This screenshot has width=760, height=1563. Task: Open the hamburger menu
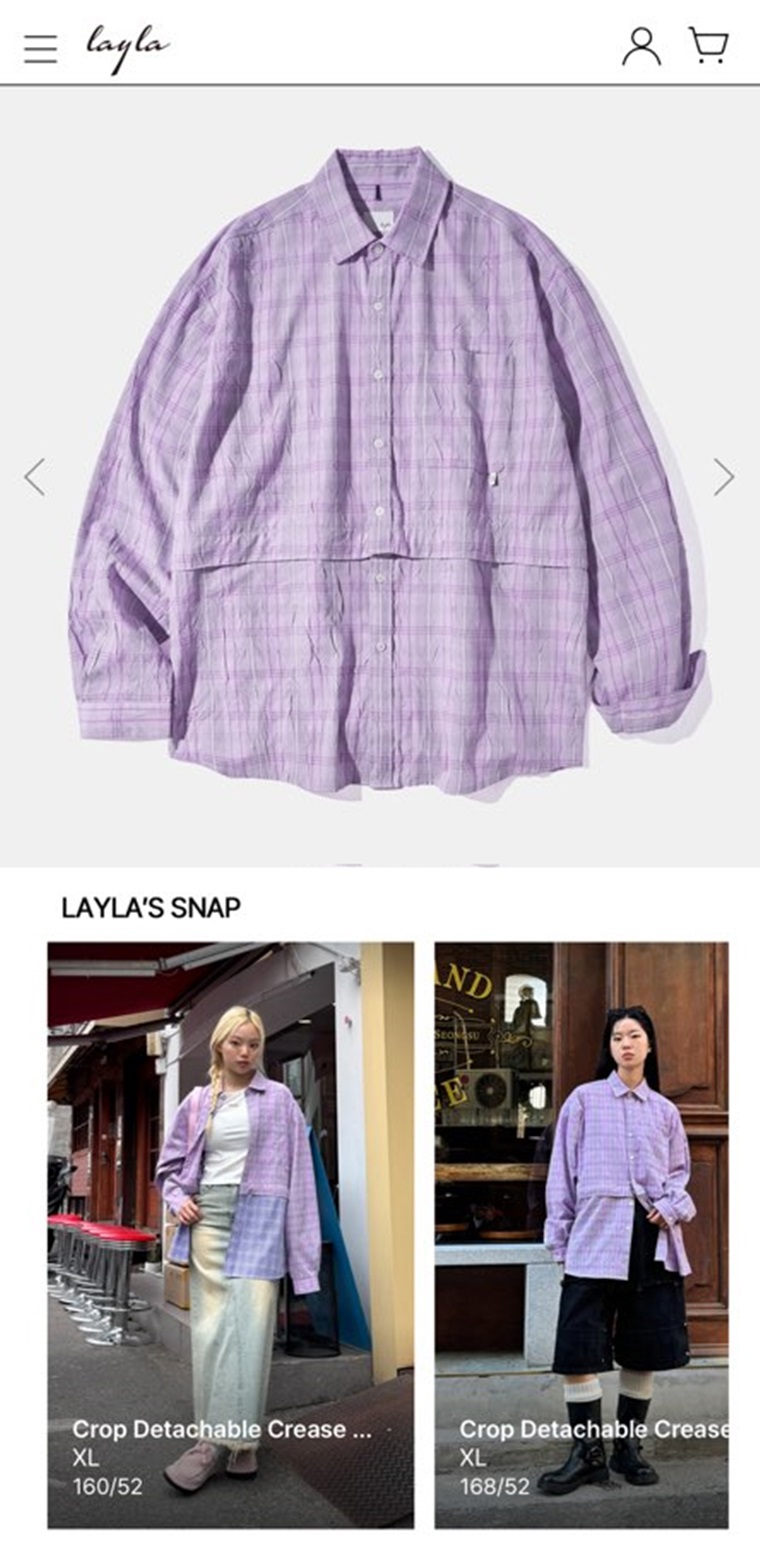(x=41, y=48)
